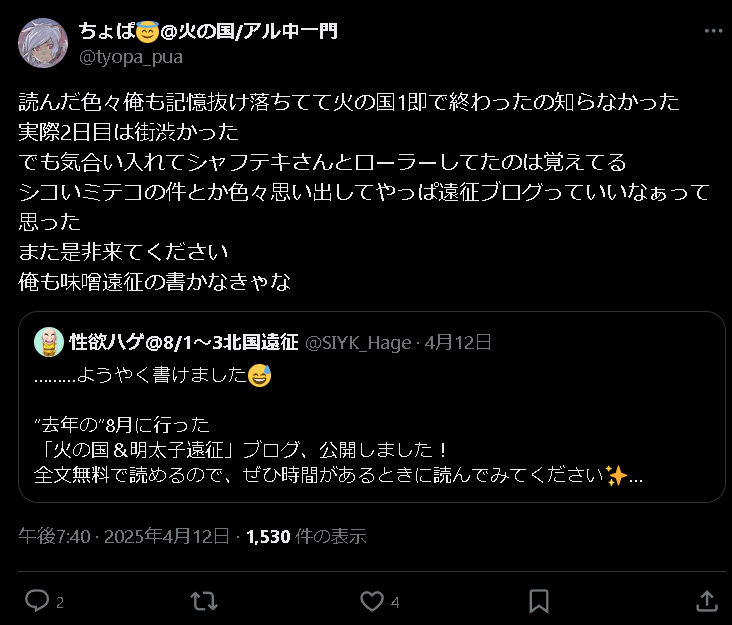Open ちょぱ's profile avatar

42,42
